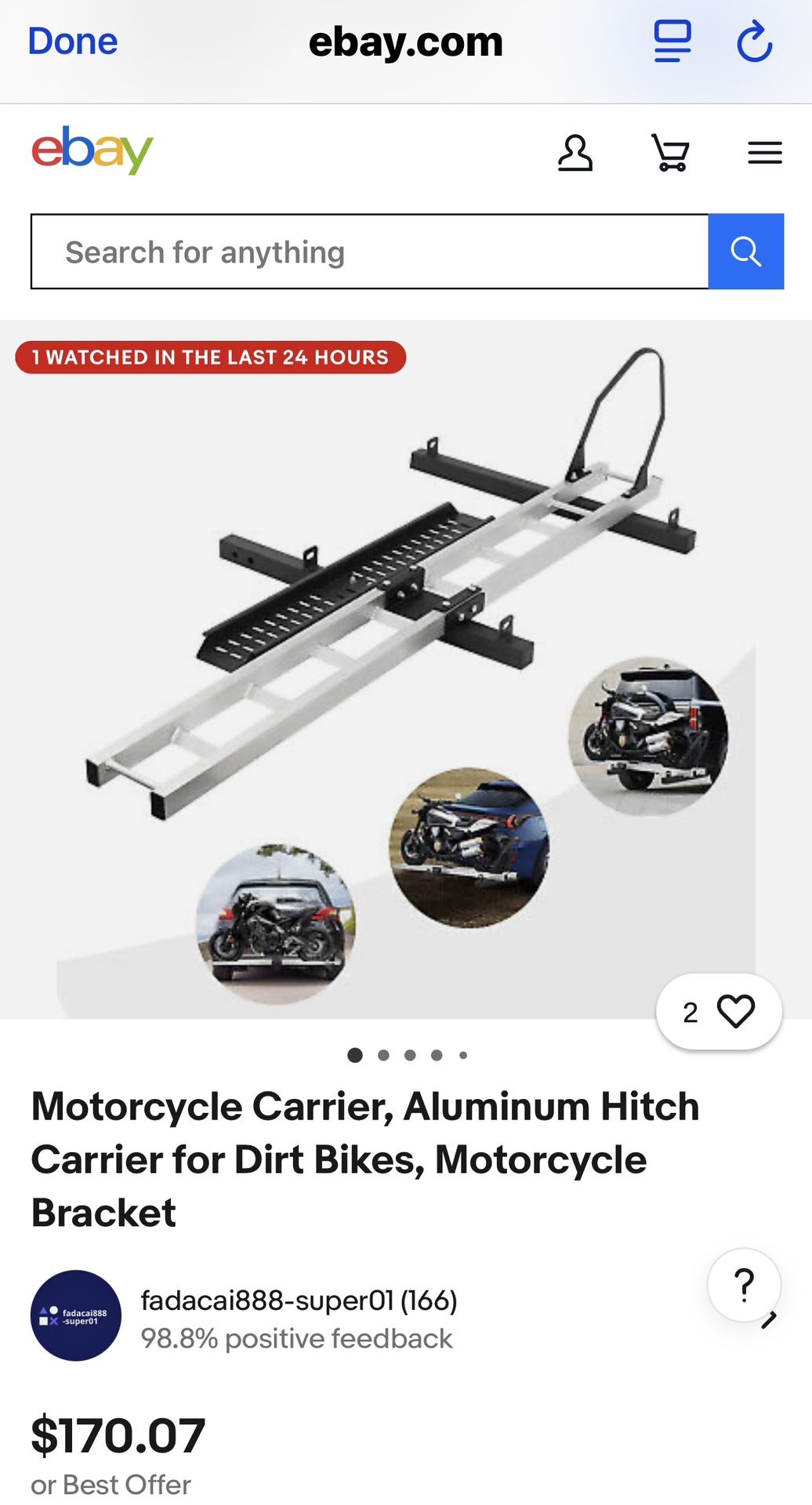
Task: Add item to watchlist with heart button
Action: [719, 1012]
